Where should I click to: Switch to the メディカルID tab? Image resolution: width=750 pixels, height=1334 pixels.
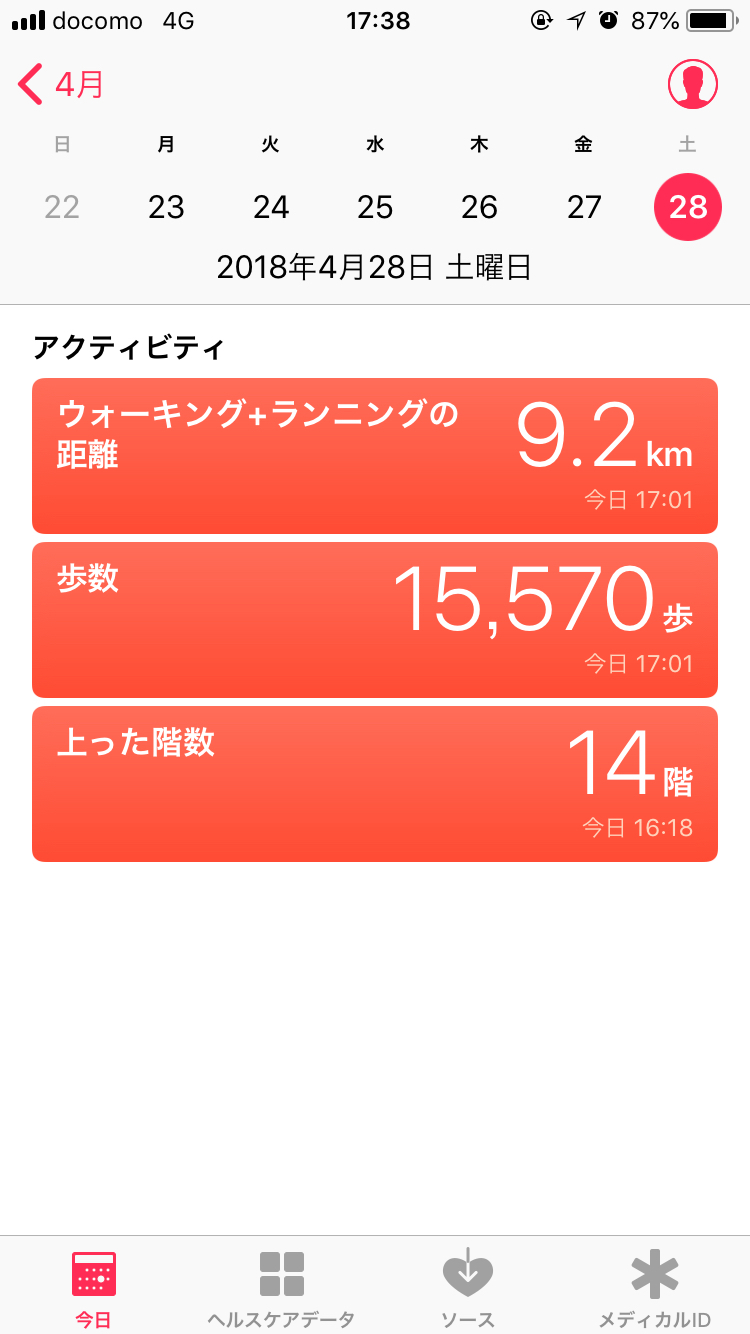click(655, 1288)
